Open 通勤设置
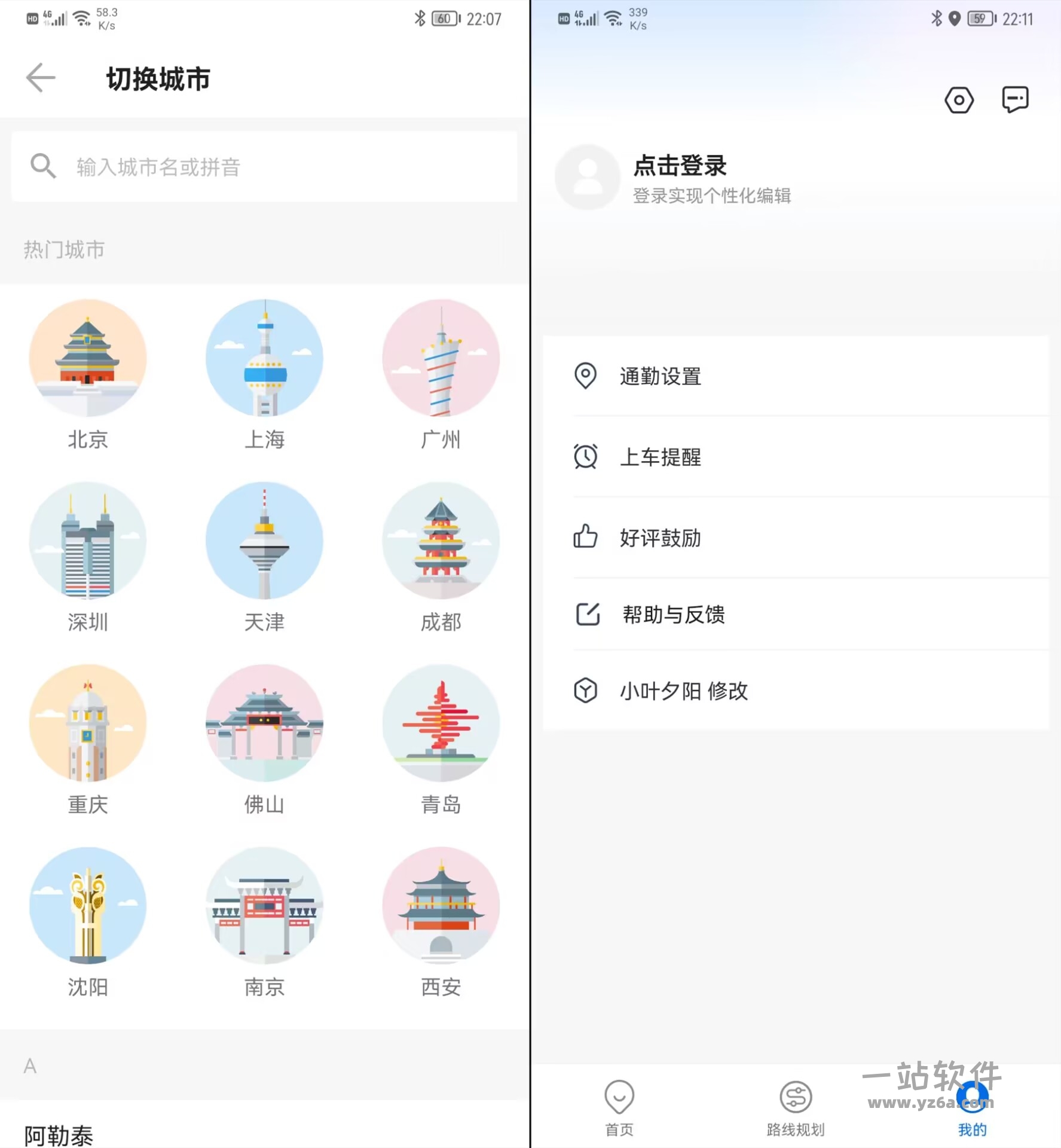1061x1148 pixels. tap(795, 376)
